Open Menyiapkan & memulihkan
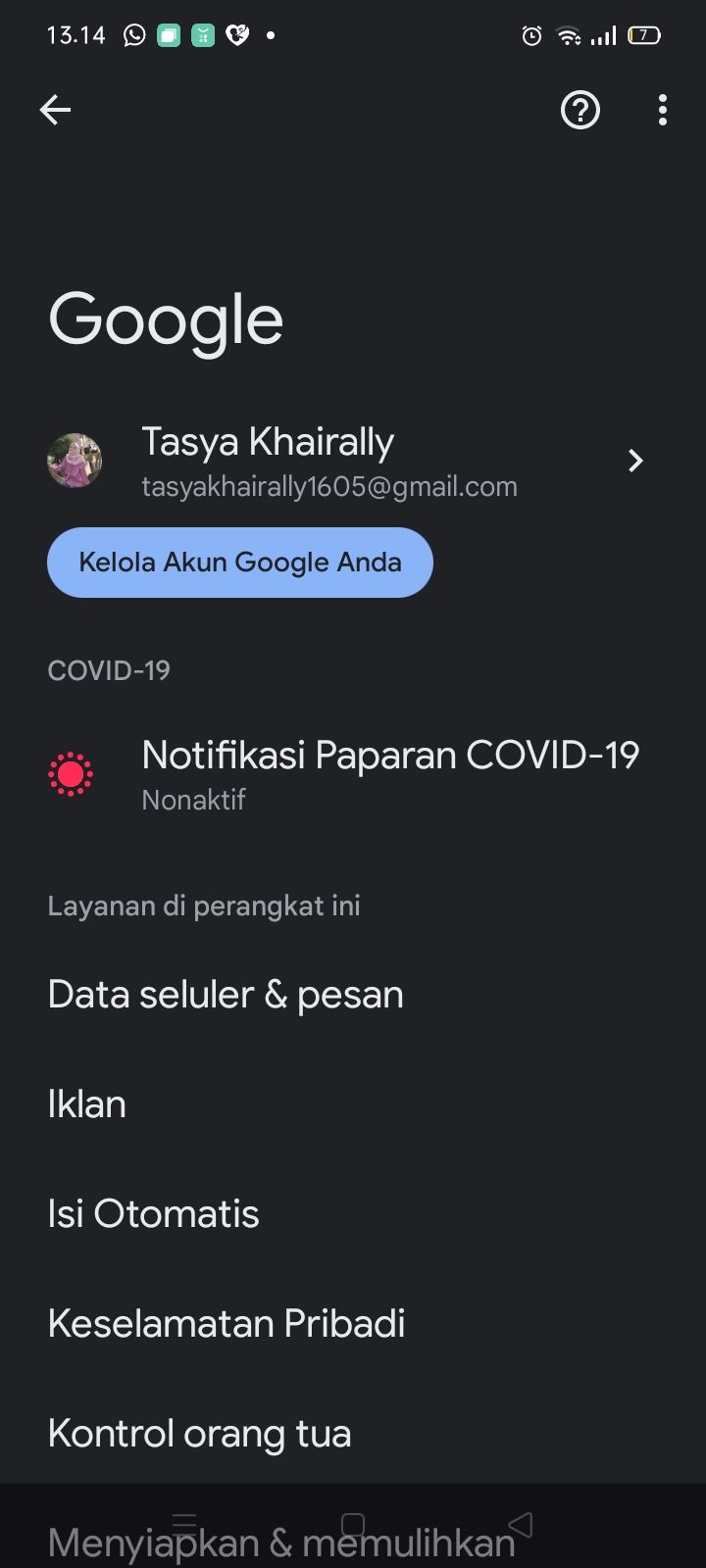Image resolution: width=706 pixels, height=1568 pixels. (281, 1543)
